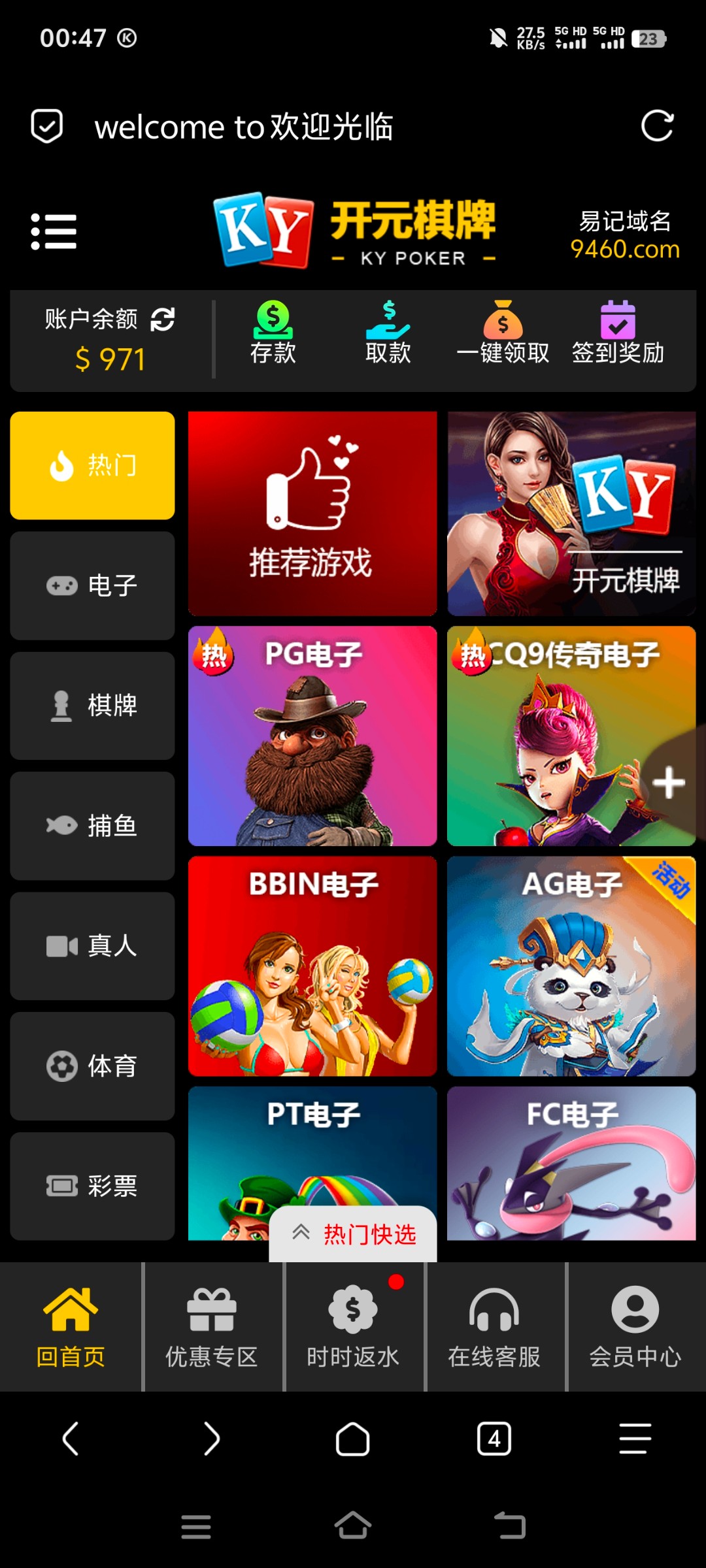Switch to 会员中心 tab
Screen dimensions: 706x1568
(x=635, y=1328)
